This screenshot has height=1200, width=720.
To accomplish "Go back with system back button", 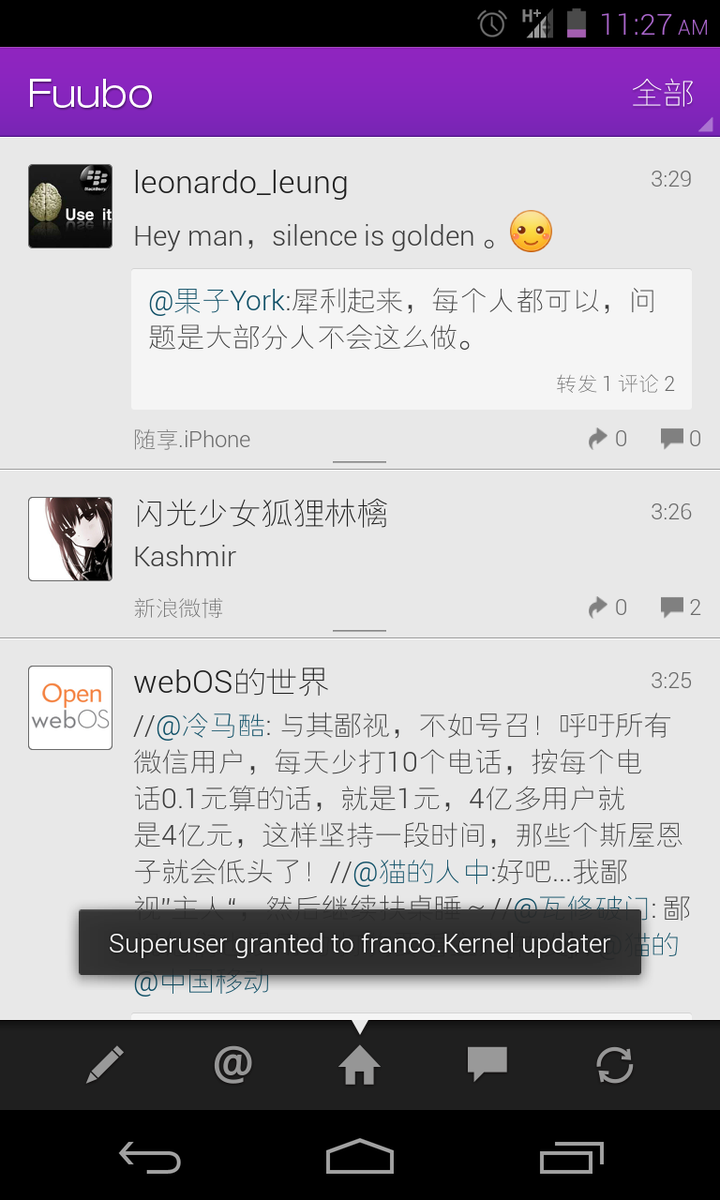I will pyautogui.click(x=150, y=1157).
